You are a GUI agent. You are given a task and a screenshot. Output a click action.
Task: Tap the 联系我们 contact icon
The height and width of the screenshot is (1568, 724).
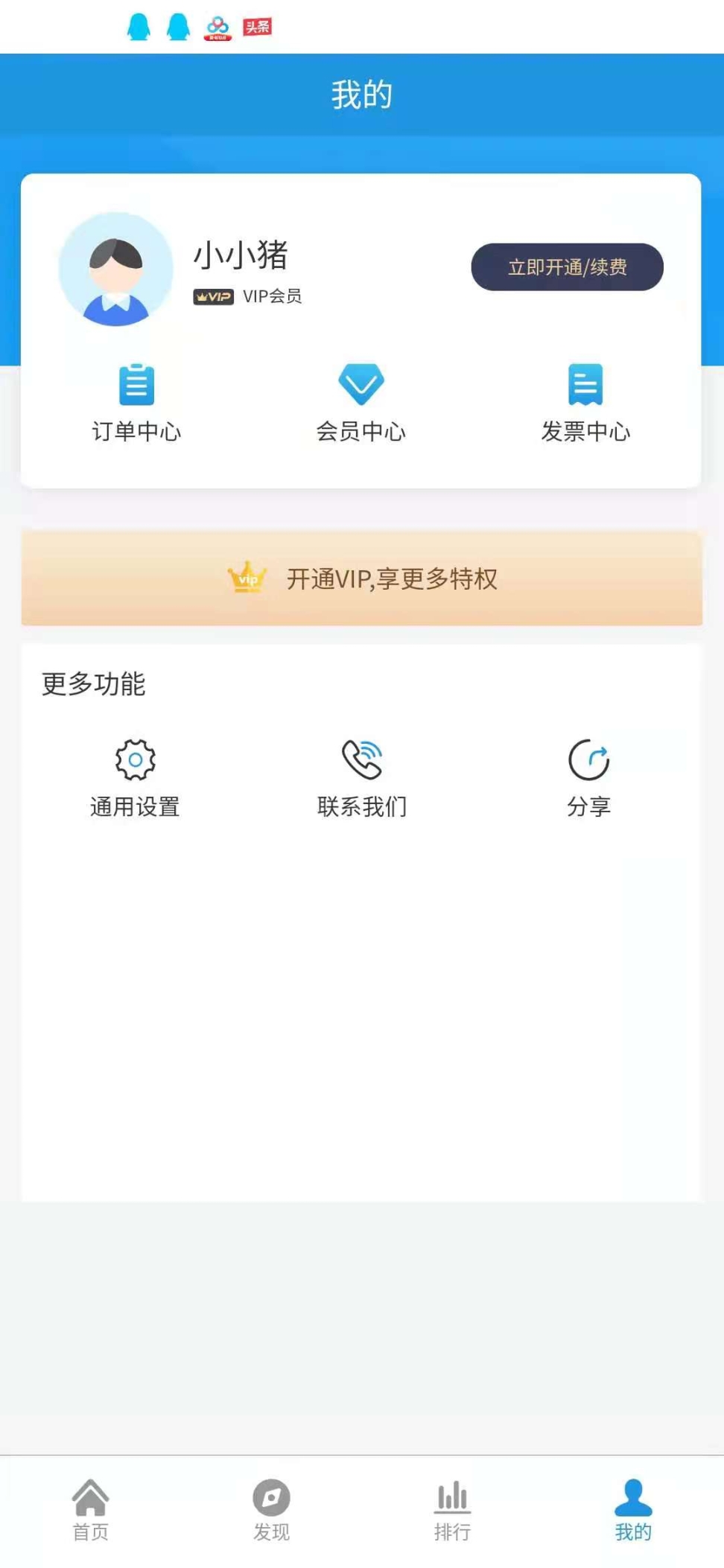(362, 774)
